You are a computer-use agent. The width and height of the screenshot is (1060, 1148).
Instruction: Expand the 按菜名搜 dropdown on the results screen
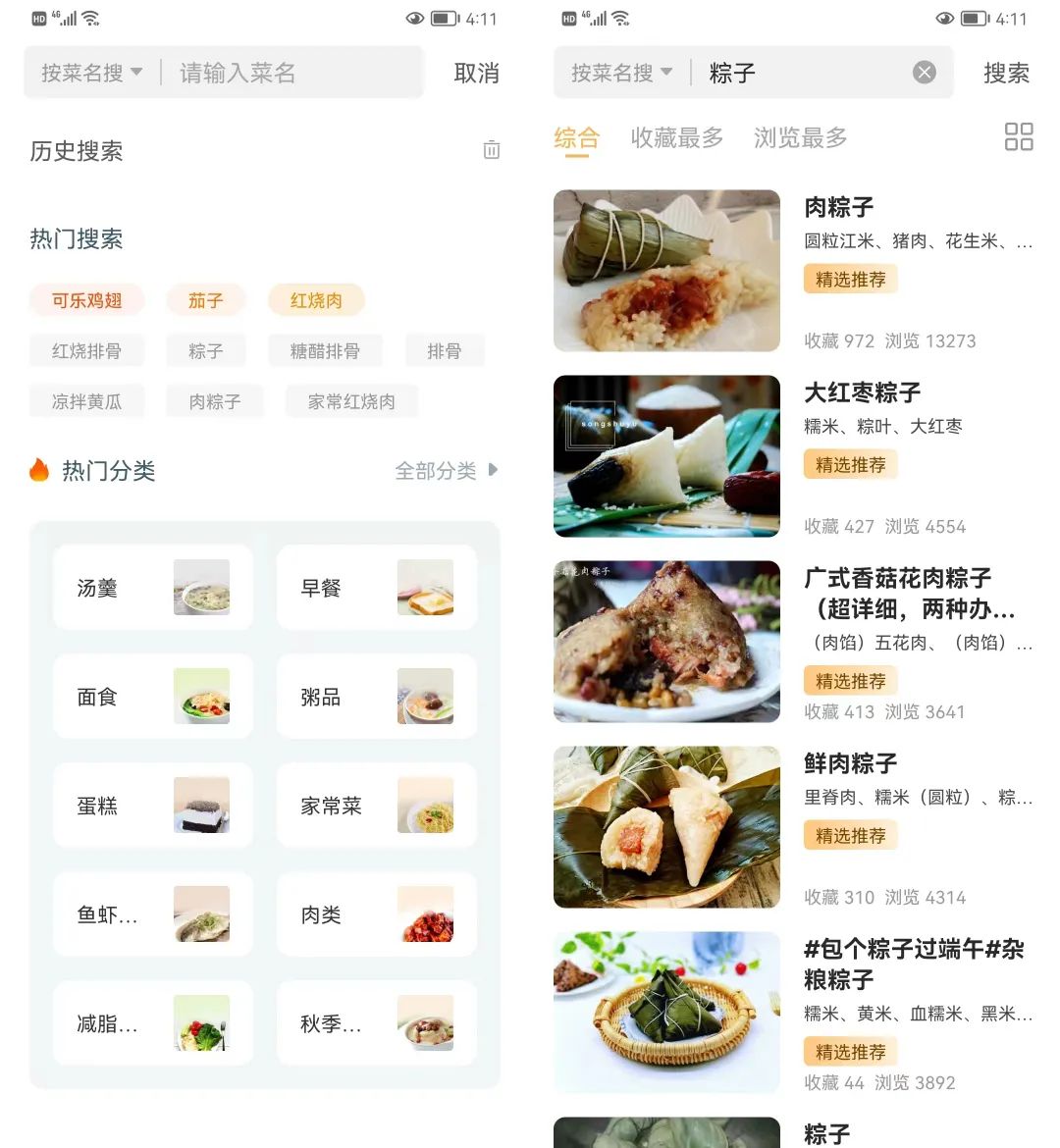[x=621, y=72]
